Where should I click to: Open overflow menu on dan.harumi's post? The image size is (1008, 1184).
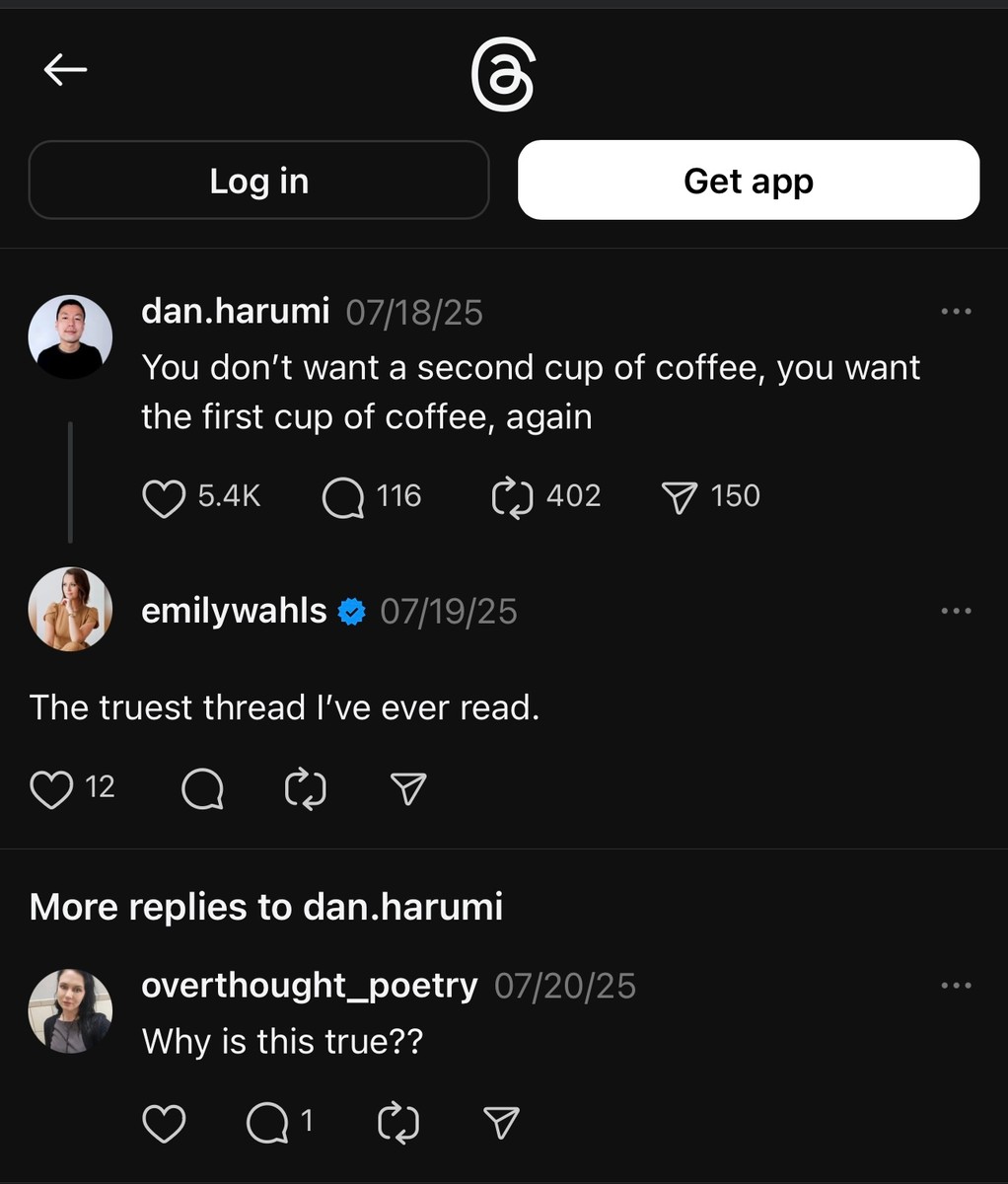click(x=956, y=312)
